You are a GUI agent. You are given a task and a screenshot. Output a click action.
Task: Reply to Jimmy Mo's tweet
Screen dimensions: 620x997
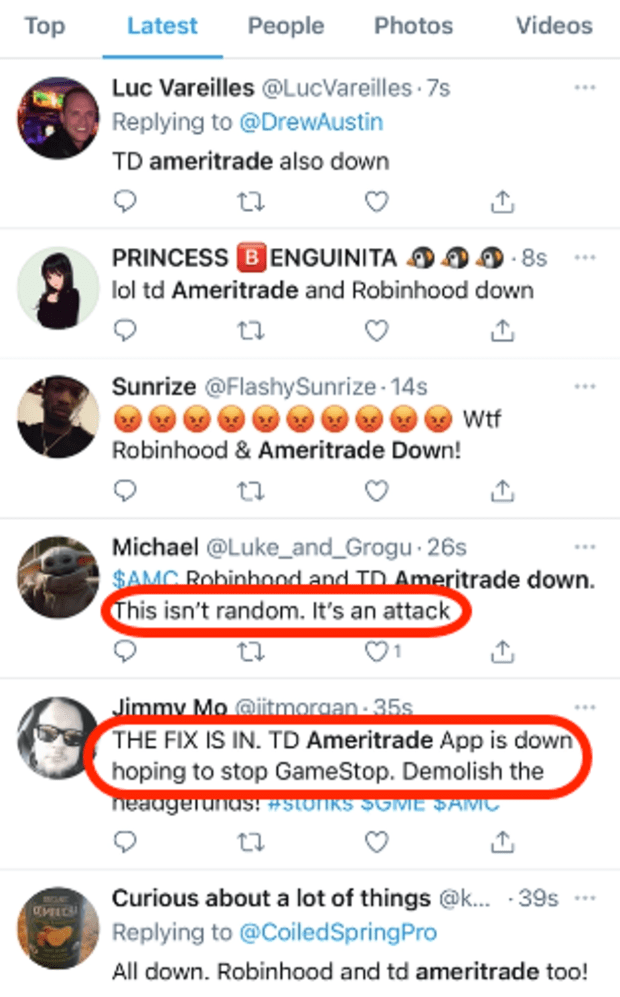tap(125, 842)
